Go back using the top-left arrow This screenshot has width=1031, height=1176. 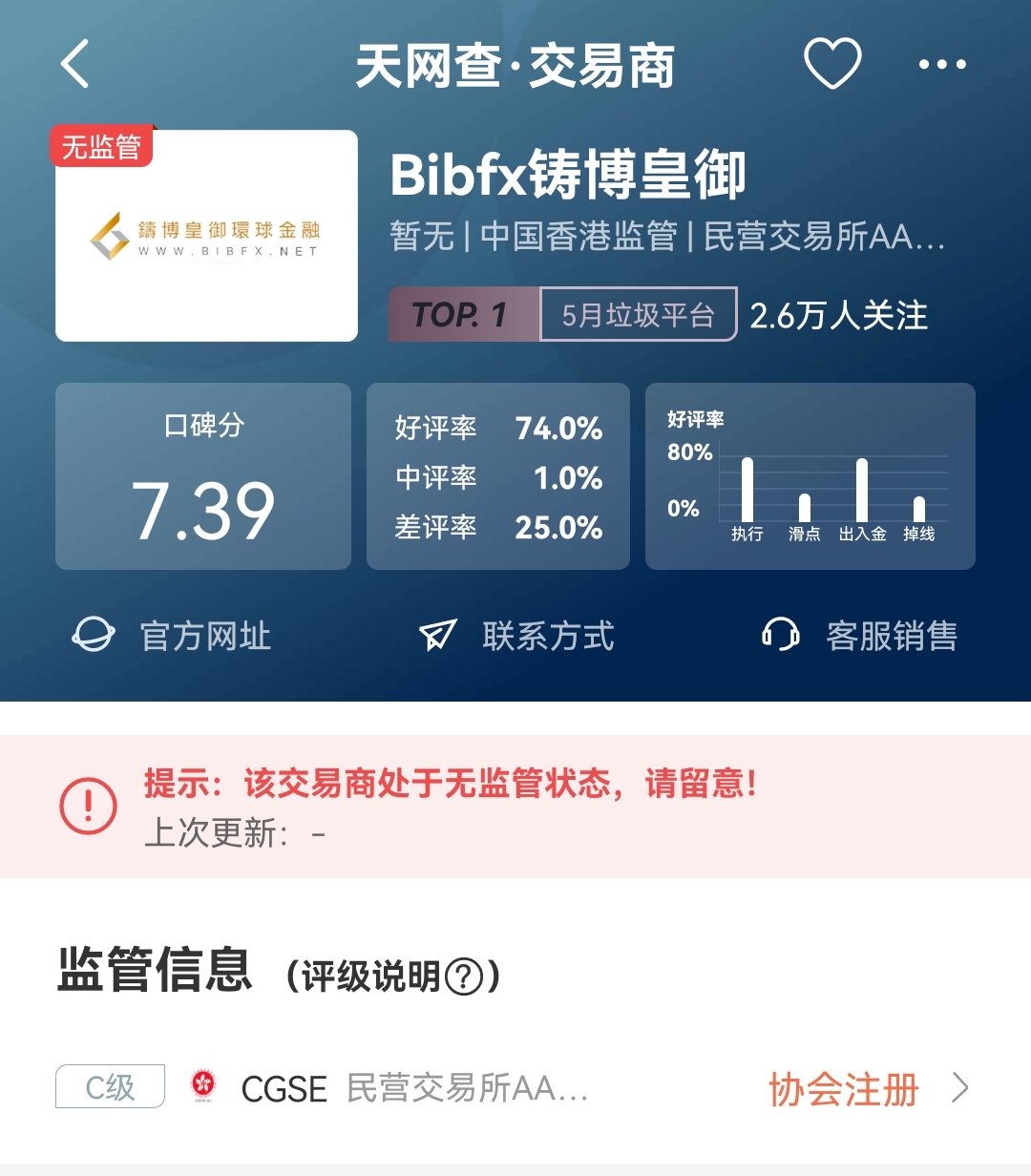click(x=75, y=65)
